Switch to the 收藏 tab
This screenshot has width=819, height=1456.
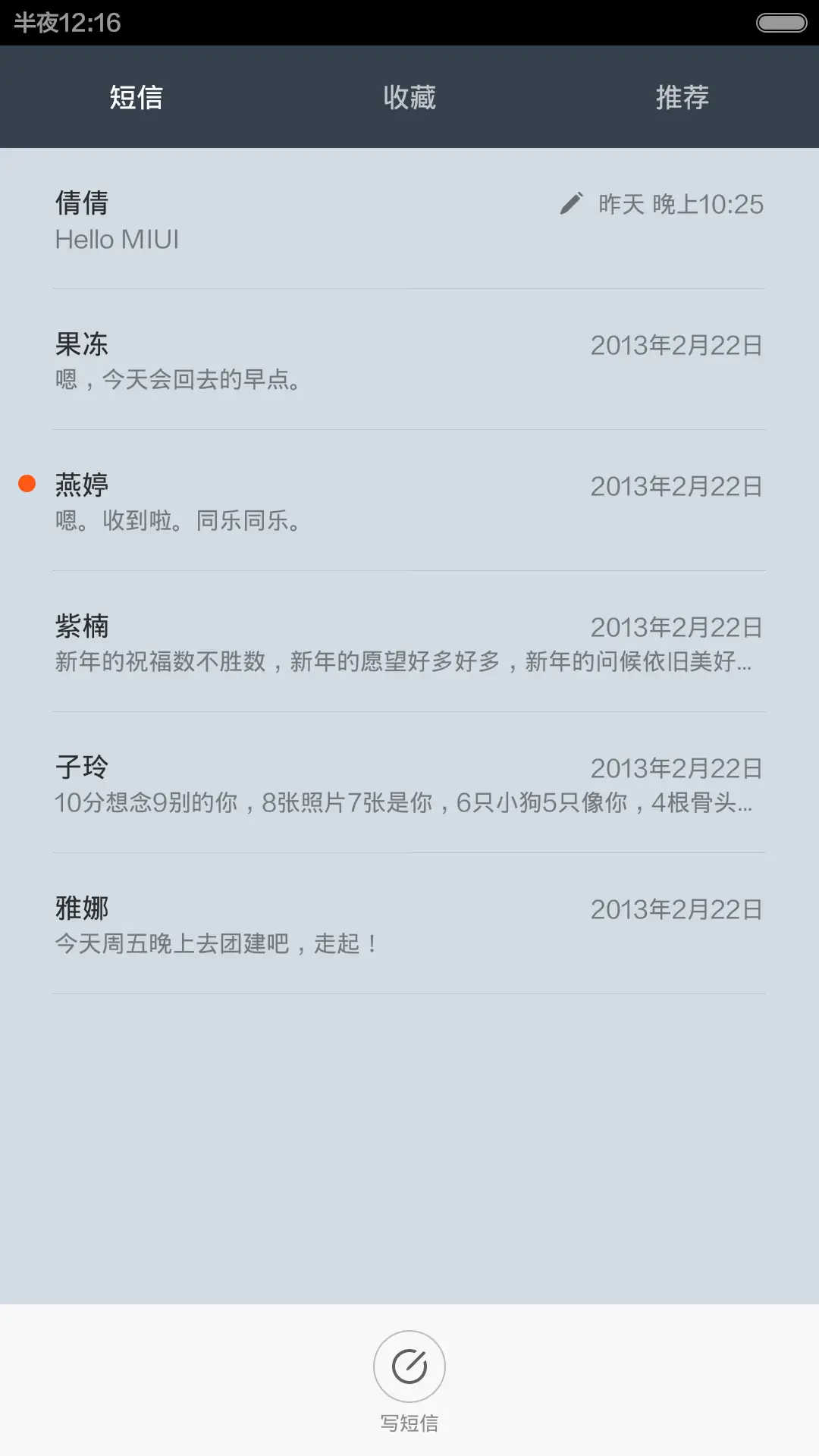(x=409, y=97)
